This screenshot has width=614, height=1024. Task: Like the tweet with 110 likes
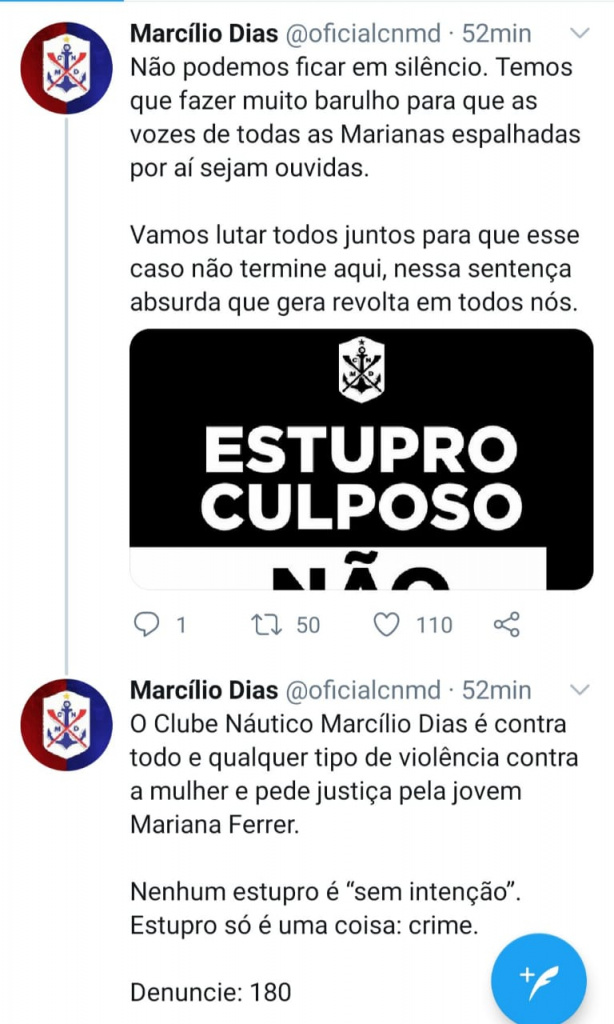(386, 625)
